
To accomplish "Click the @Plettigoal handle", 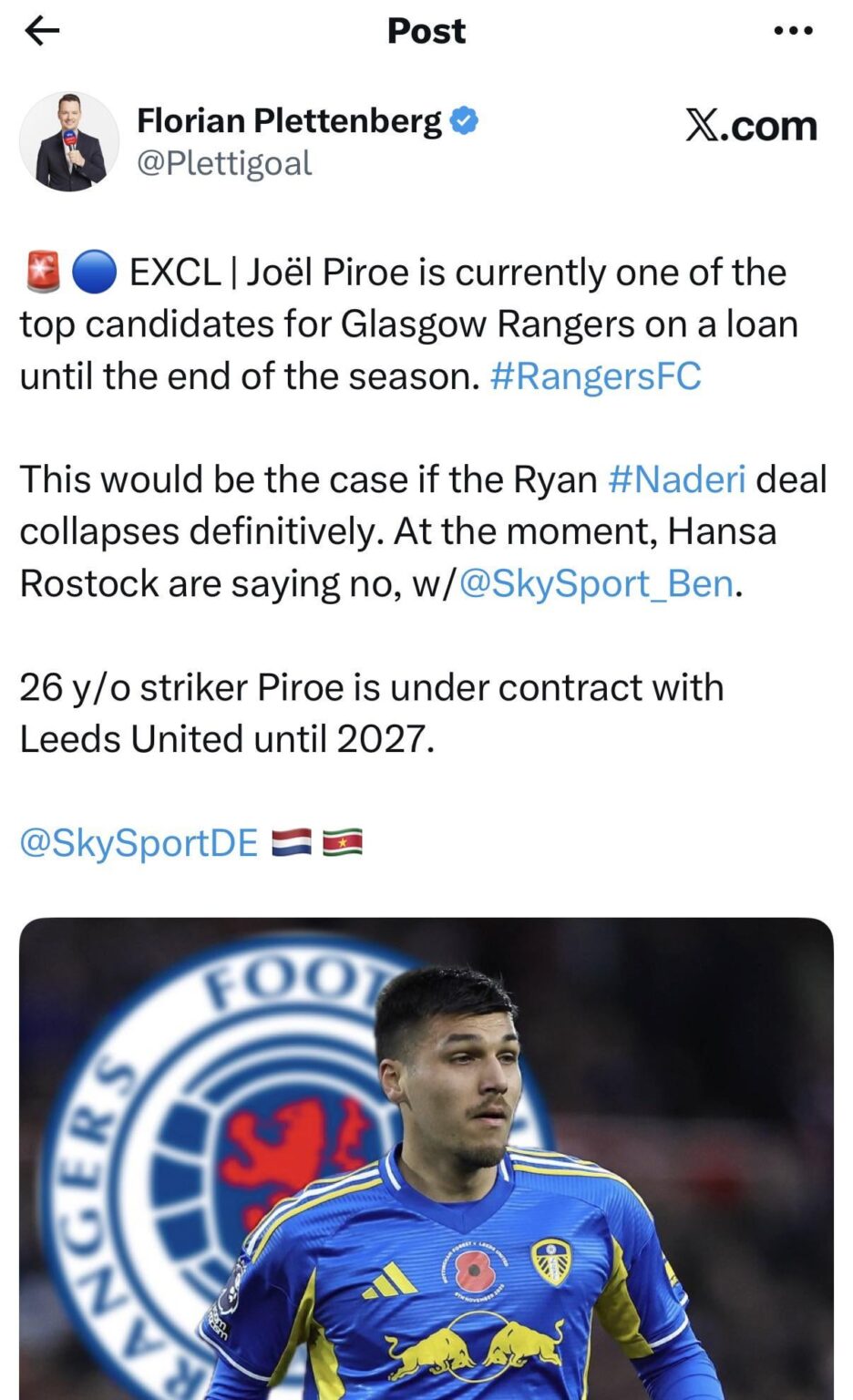I will [222, 164].
